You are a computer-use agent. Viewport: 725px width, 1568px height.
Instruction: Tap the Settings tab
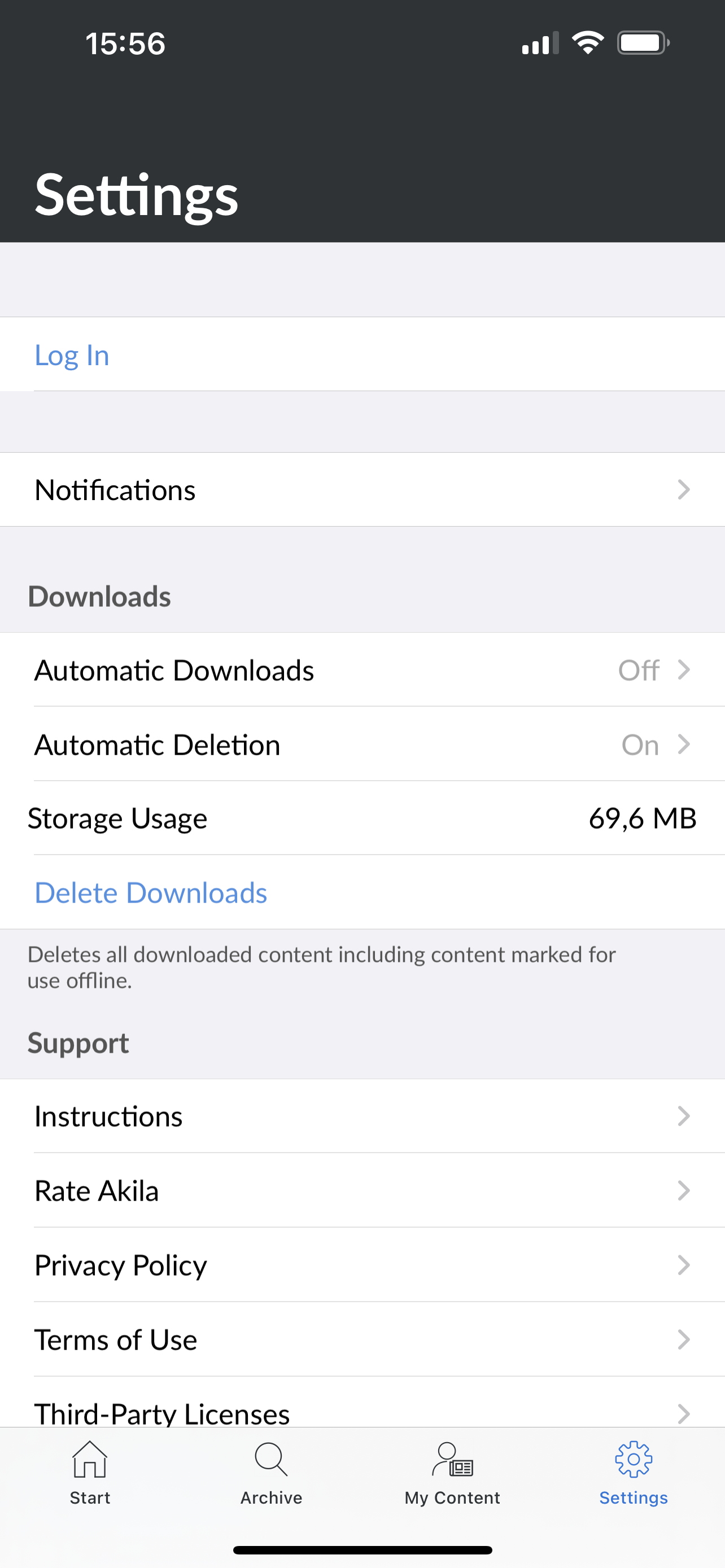(x=633, y=1473)
